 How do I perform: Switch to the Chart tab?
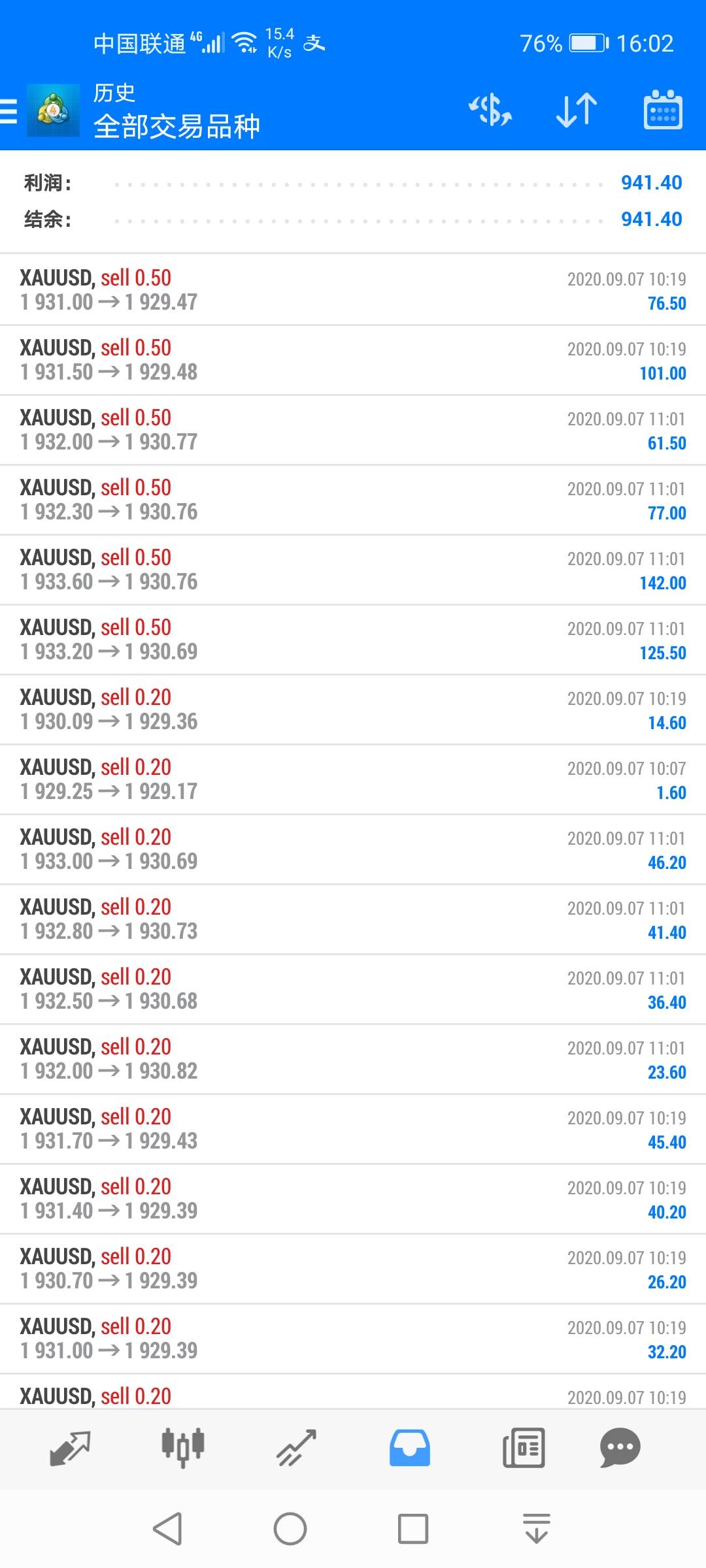[183, 1448]
